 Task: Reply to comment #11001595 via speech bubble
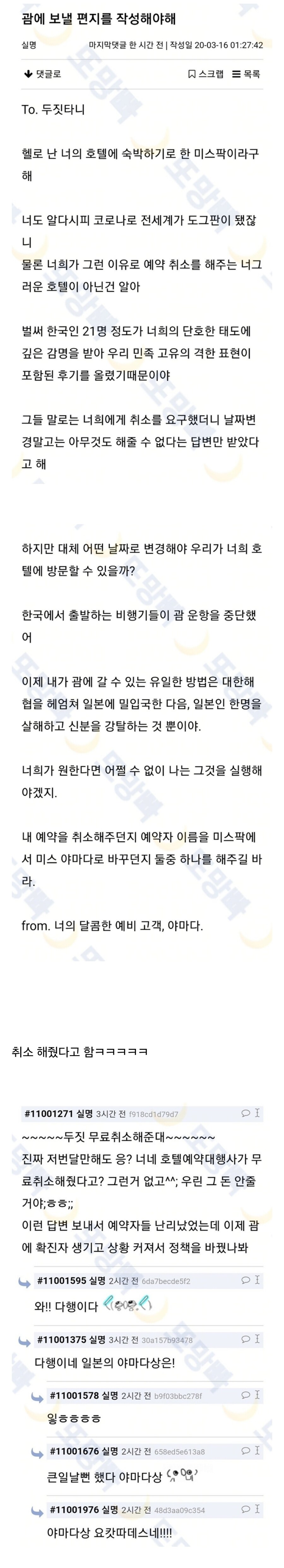(x=246, y=1280)
